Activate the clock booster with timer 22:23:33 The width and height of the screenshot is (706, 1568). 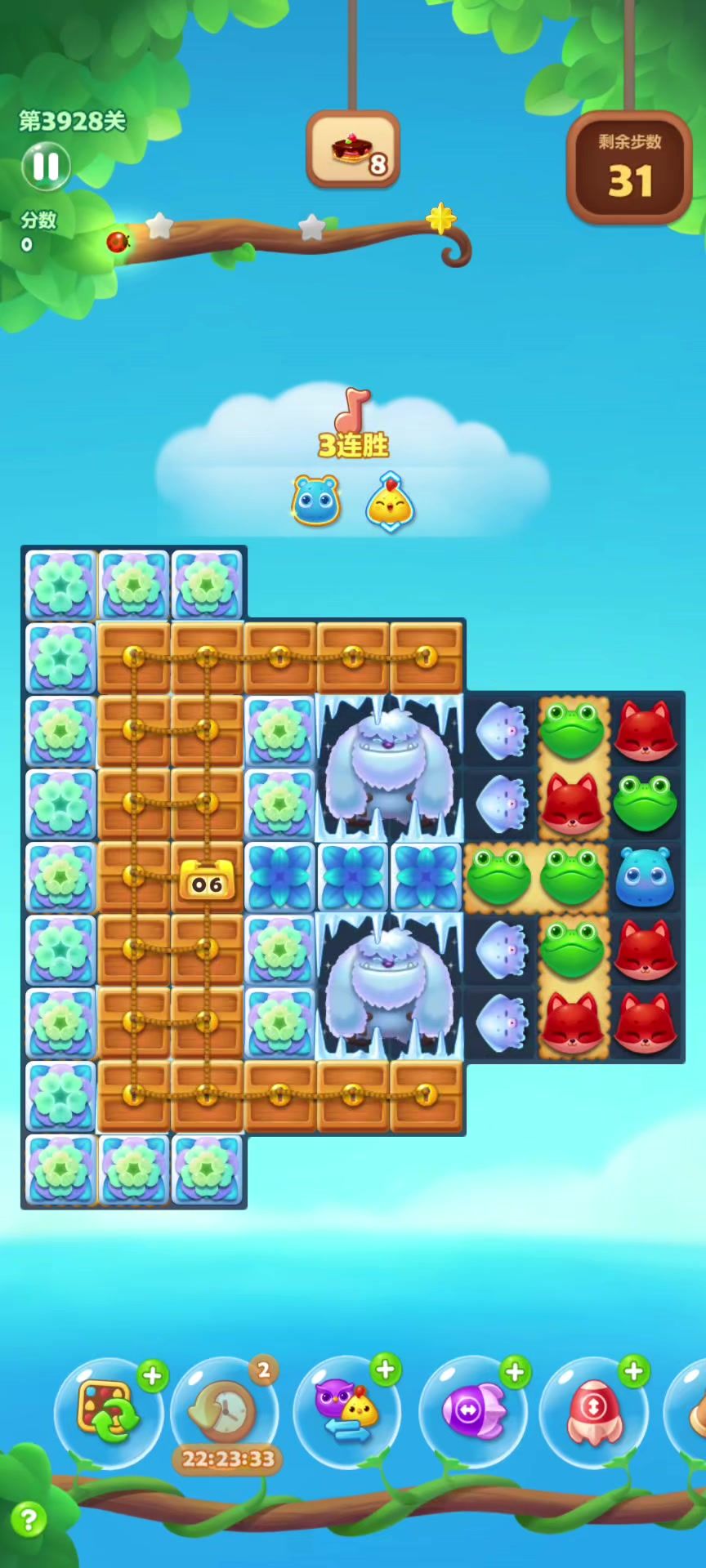tap(226, 1412)
